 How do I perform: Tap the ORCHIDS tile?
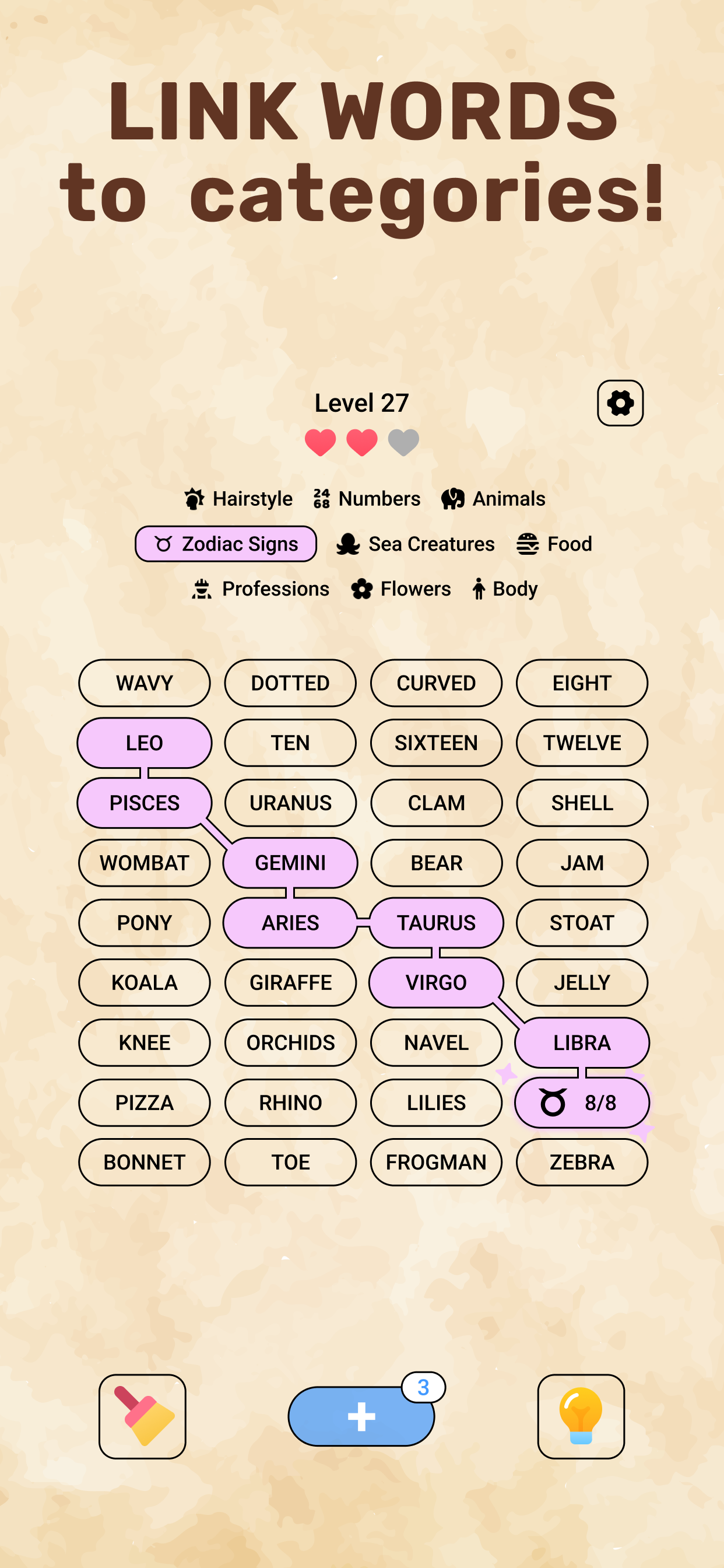coord(290,1042)
